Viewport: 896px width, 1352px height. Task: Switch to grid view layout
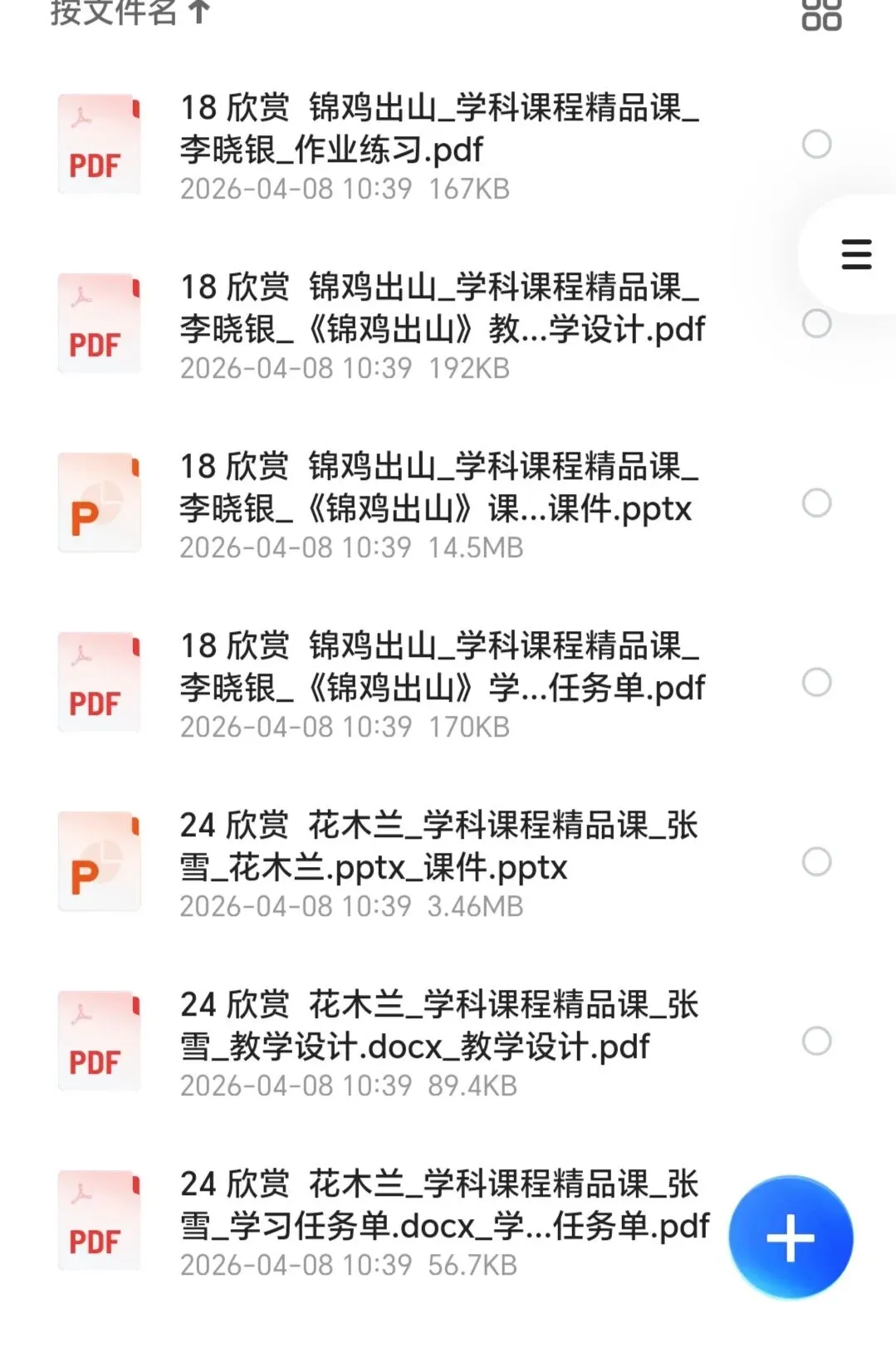[x=821, y=13]
